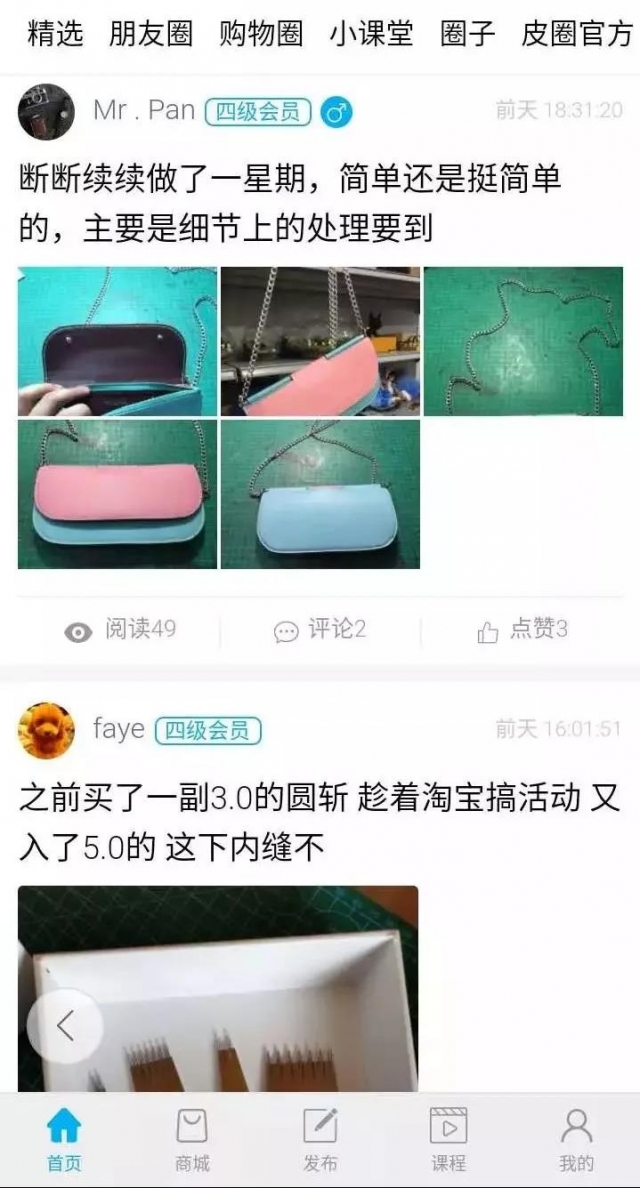The width and height of the screenshot is (640, 1188).
Task: Open the chain photo in Mr. Pan's post
Action: 523,341
